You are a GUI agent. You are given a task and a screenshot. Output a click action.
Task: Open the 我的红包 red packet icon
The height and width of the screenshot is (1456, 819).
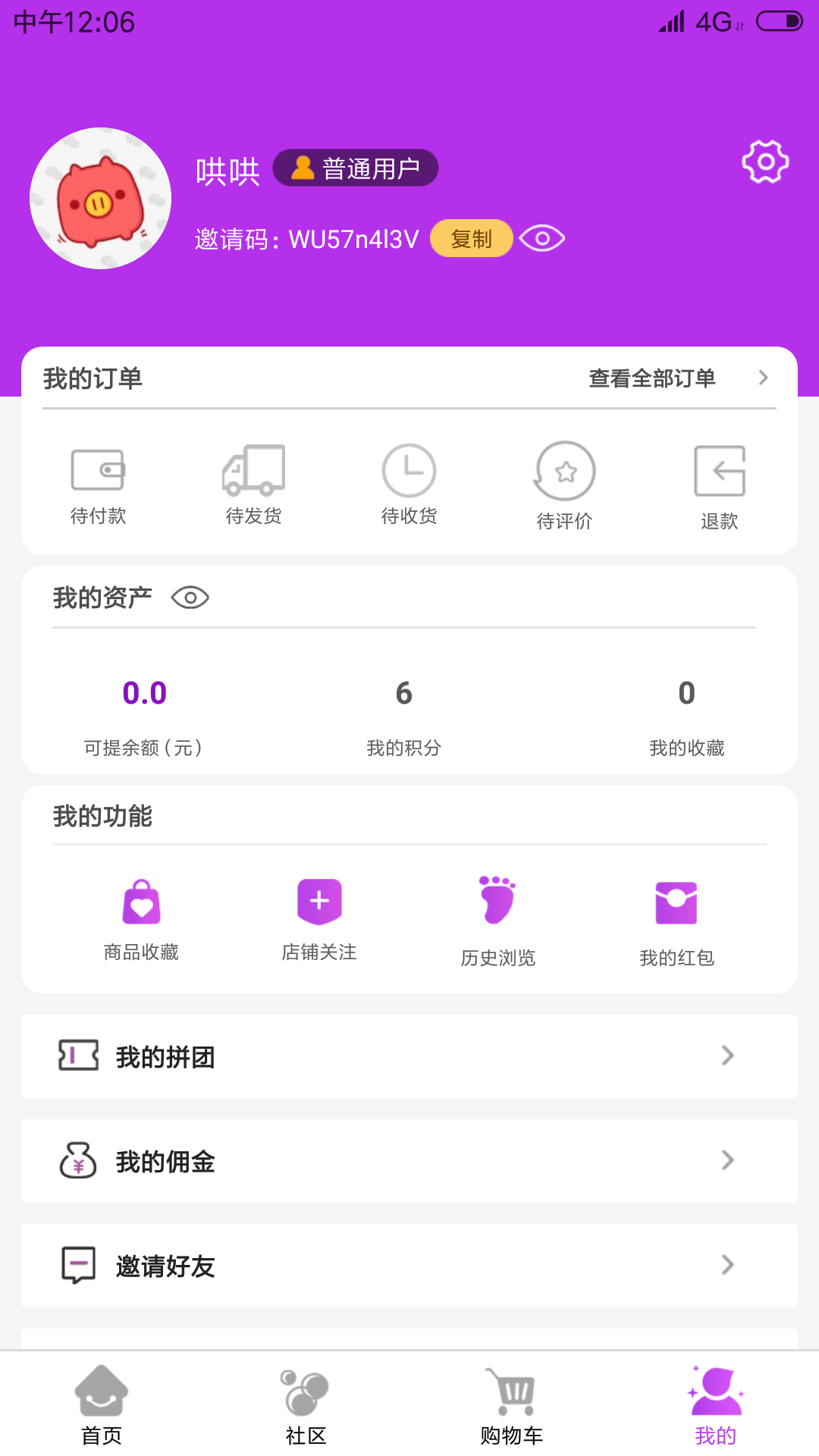click(677, 902)
